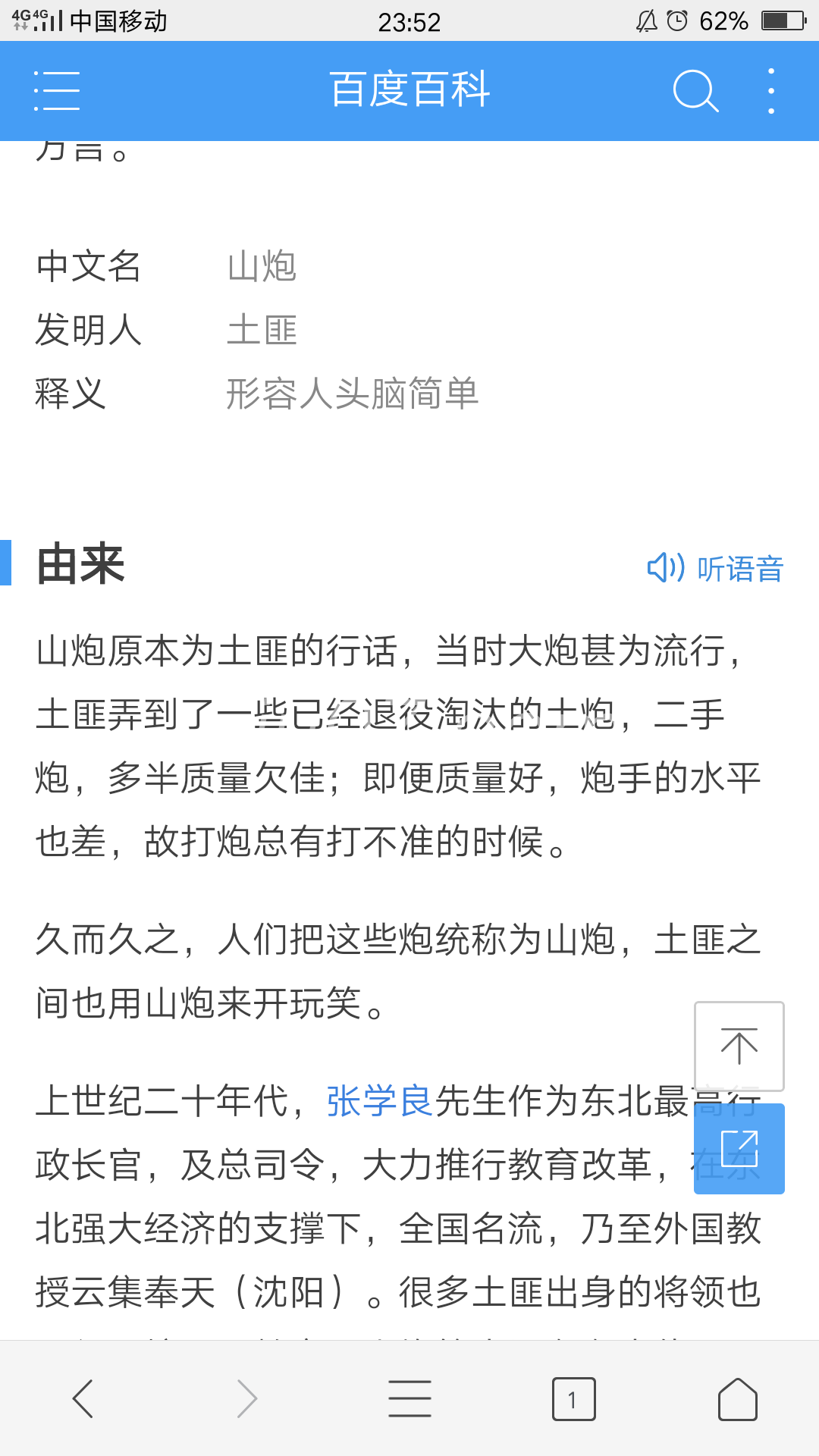Go back with the browser back arrow

[83, 1398]
